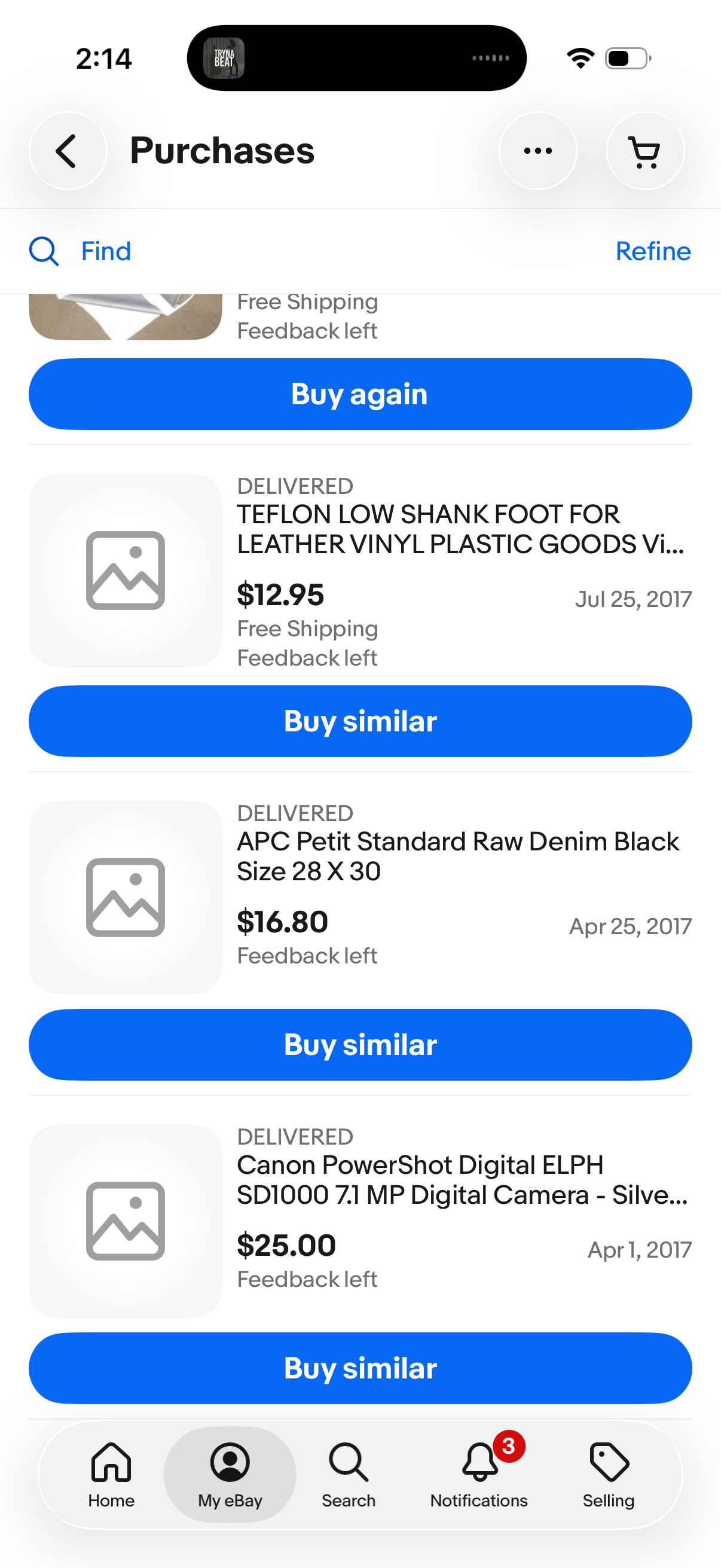Buy similar to the Teflon shank foot
Viewport: 721px width, 1568px height.
[x=360, y=721]
